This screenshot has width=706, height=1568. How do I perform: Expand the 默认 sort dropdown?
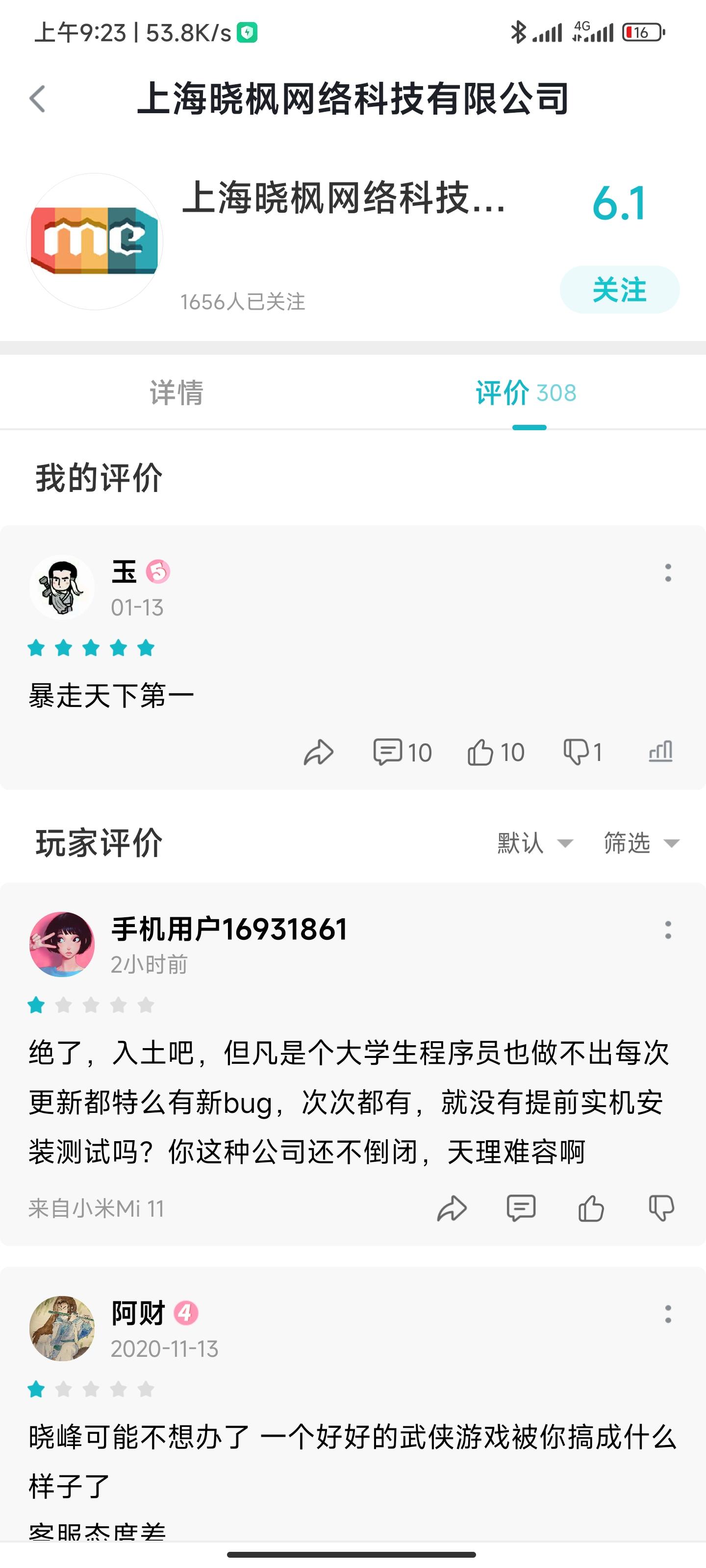(535, 843)
